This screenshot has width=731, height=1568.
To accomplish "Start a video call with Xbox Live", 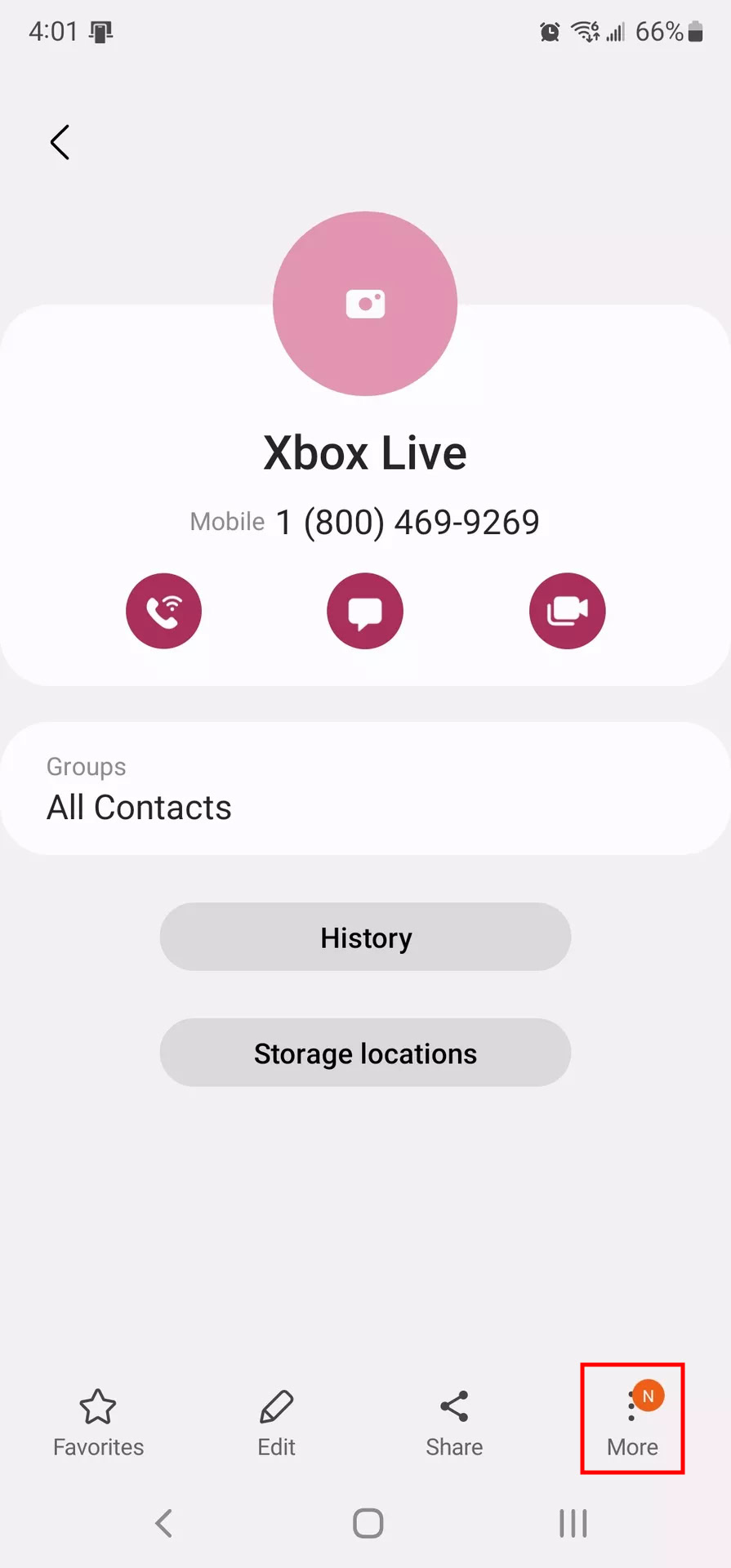I will point(567,611).
